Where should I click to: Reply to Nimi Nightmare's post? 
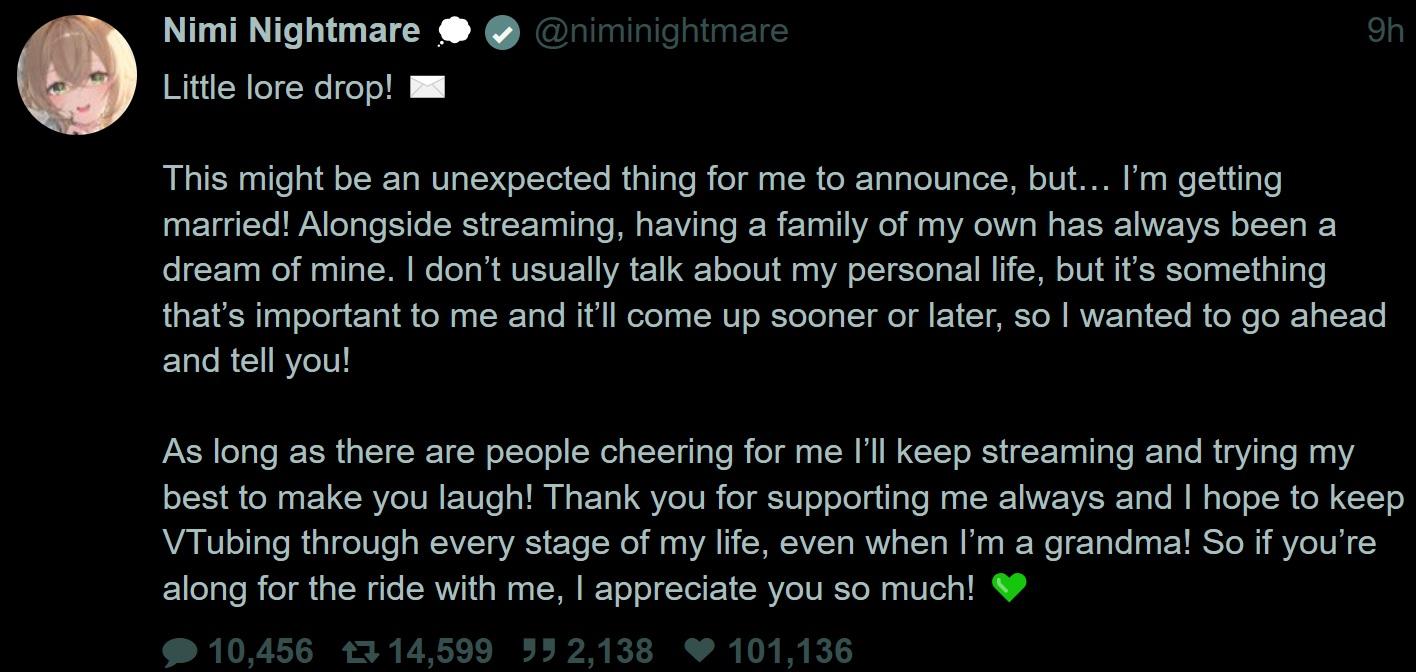181,652
